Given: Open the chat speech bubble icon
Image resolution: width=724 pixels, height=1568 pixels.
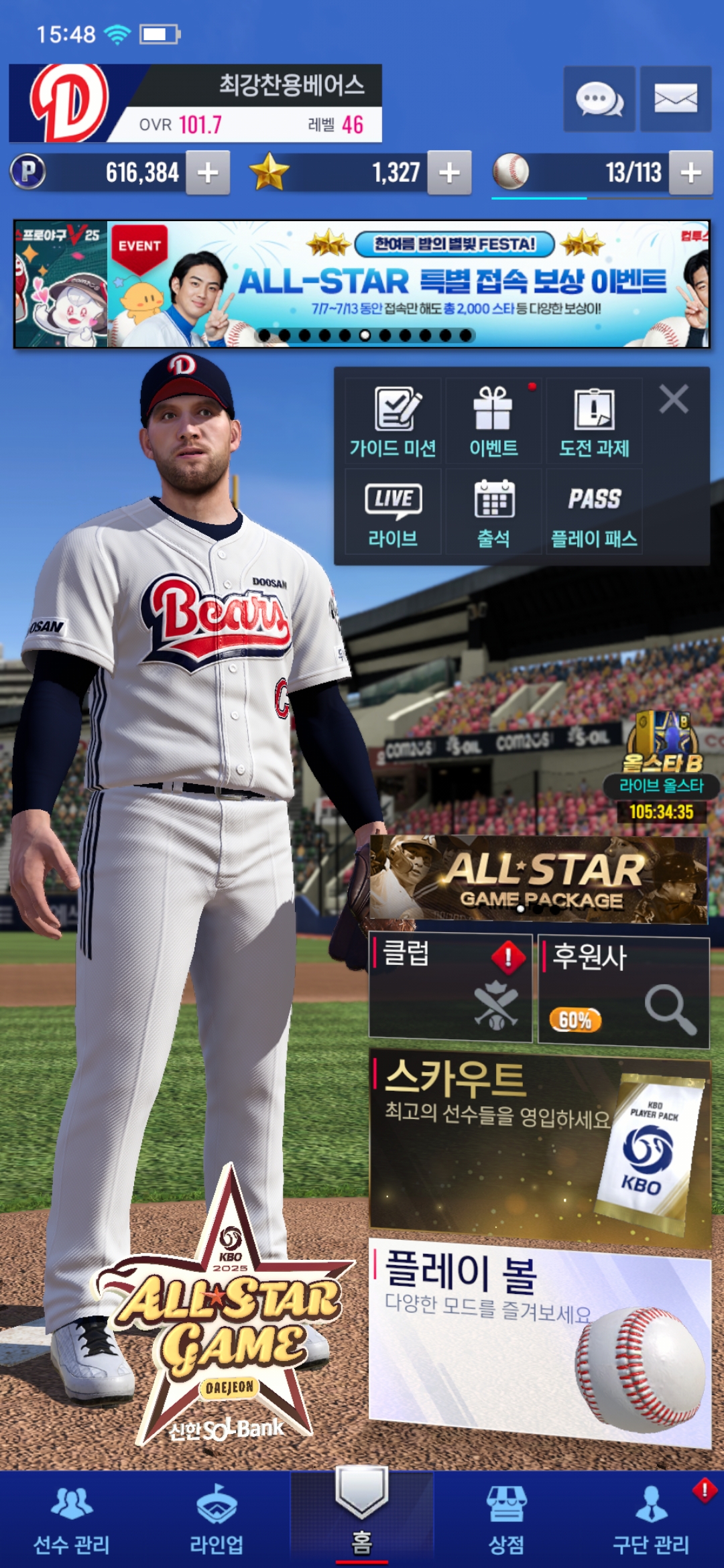Looking at the screenshot, I should pyautogui.click(x=599, y=100).
